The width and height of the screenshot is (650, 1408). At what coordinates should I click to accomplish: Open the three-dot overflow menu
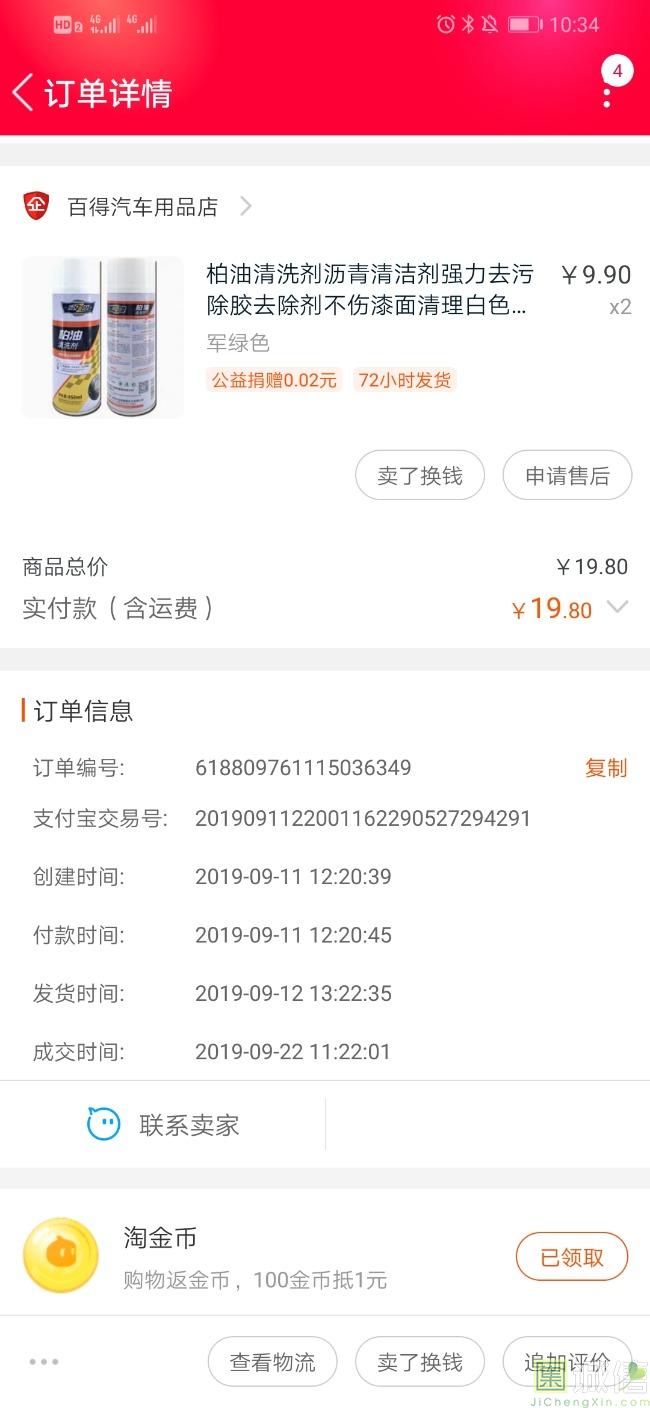[x=607, y=97]
